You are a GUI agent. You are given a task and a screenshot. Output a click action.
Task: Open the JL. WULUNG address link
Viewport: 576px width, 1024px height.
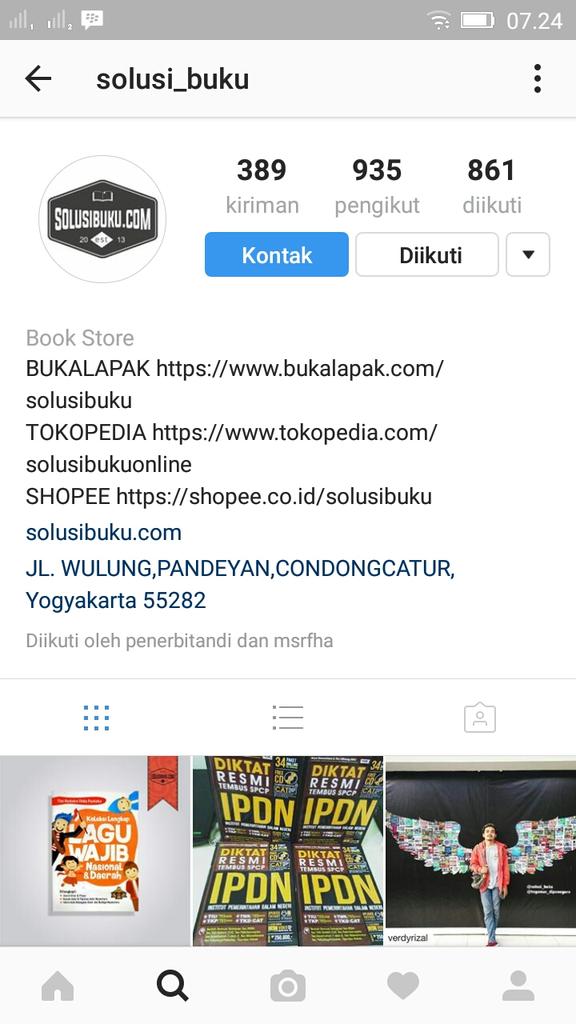tap(240, 584)
